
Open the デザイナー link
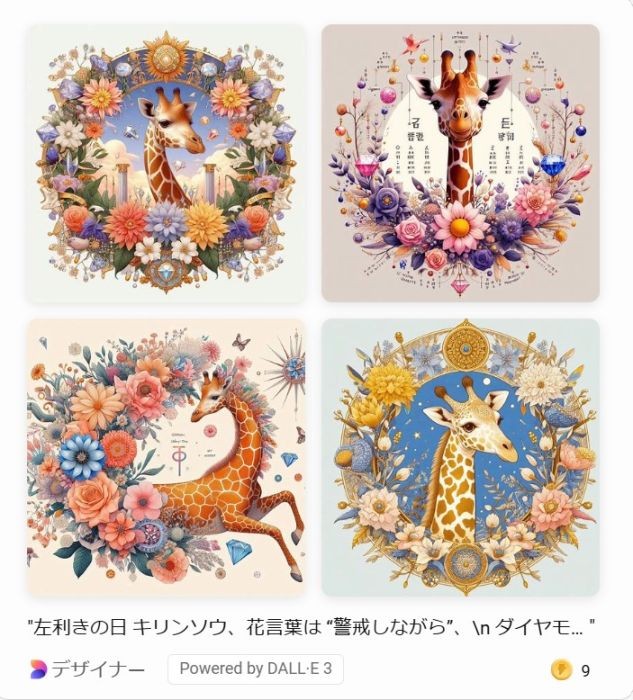tap(88, 669)
